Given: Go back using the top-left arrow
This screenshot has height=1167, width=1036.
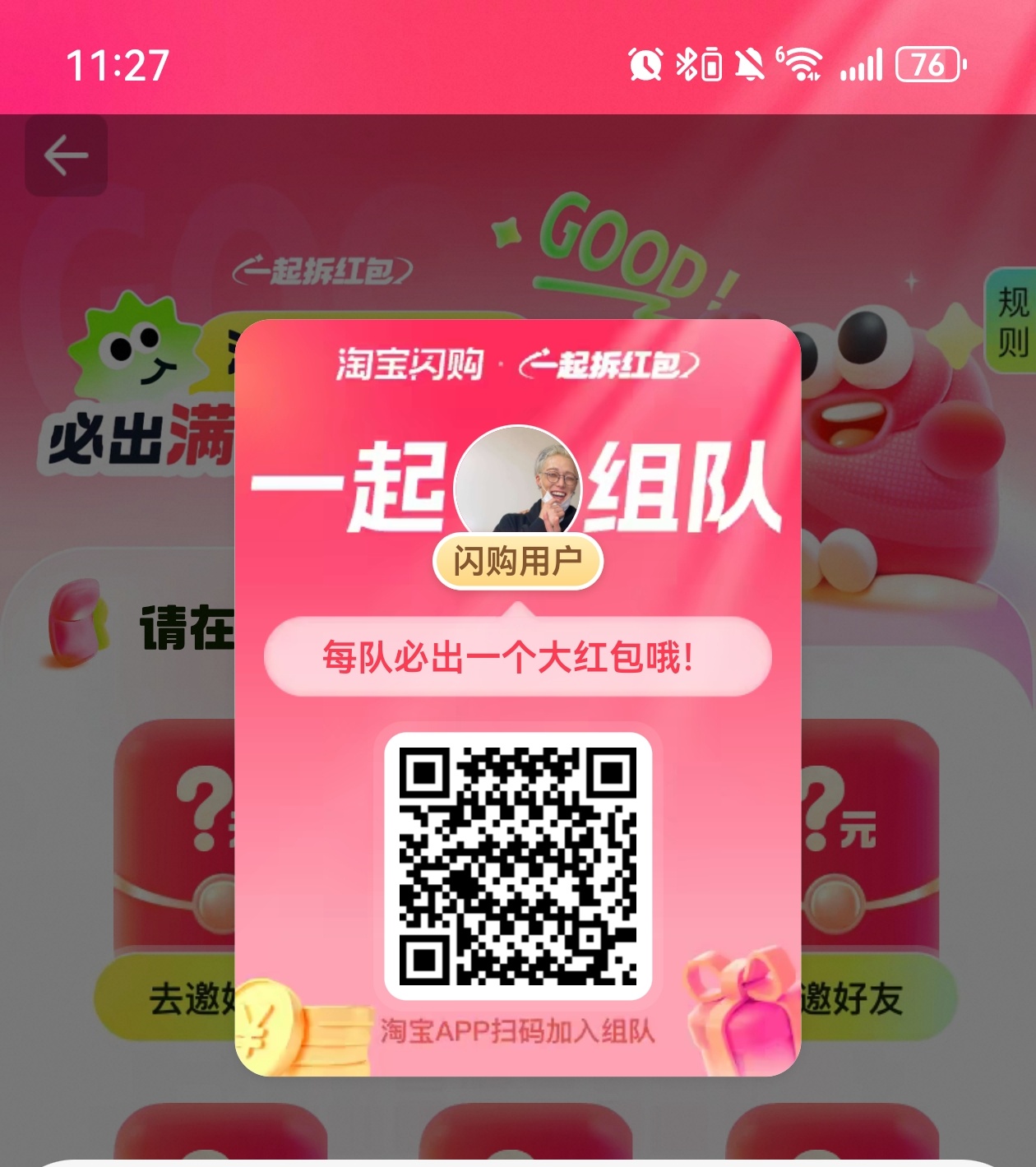Looking at the screenshot, I should [66, 155].
